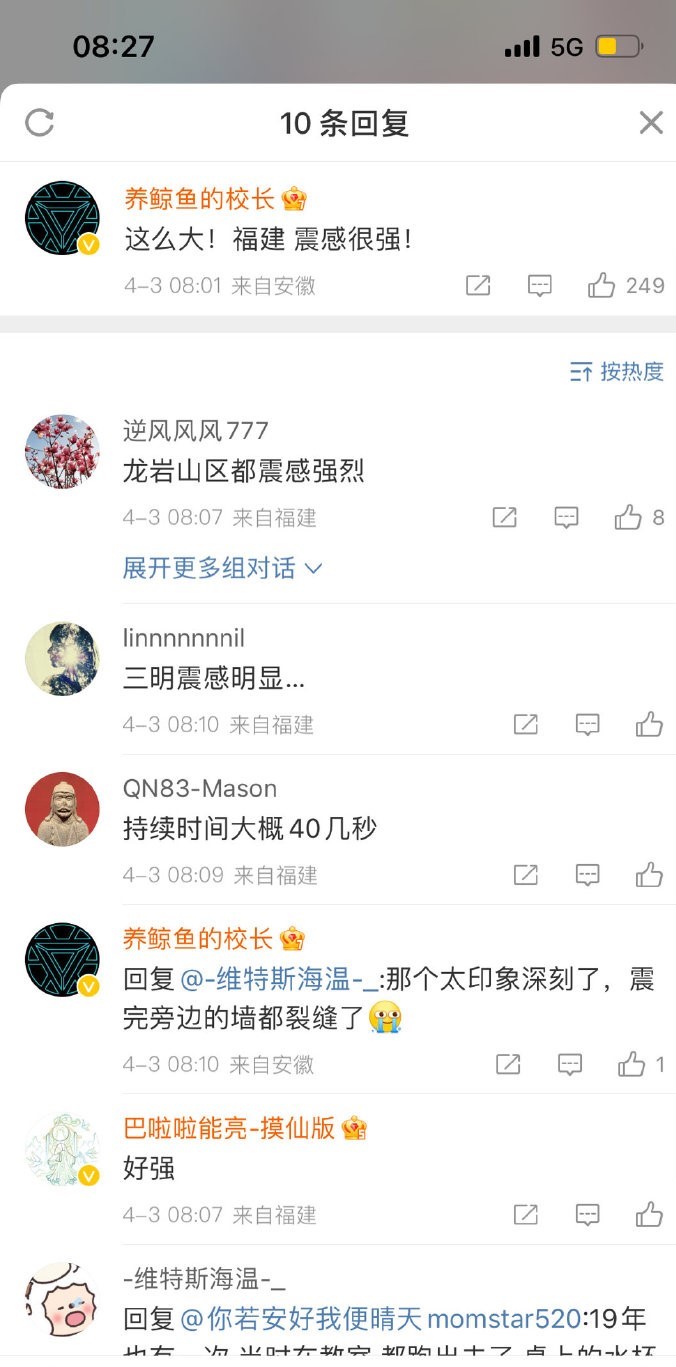Reply to 逆风风风777's comment
The height and width of the screenshot is (1367, 676).
click(567, 517)
